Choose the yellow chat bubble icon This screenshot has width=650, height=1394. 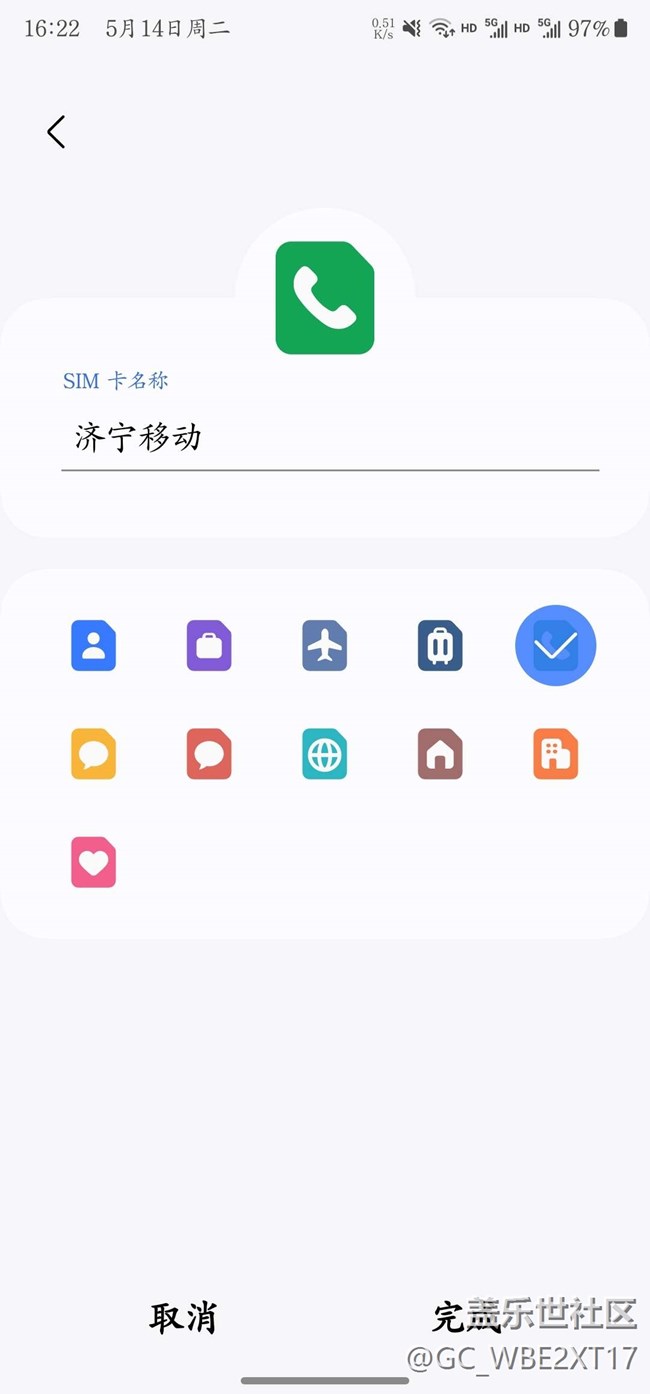coord(94,754)
